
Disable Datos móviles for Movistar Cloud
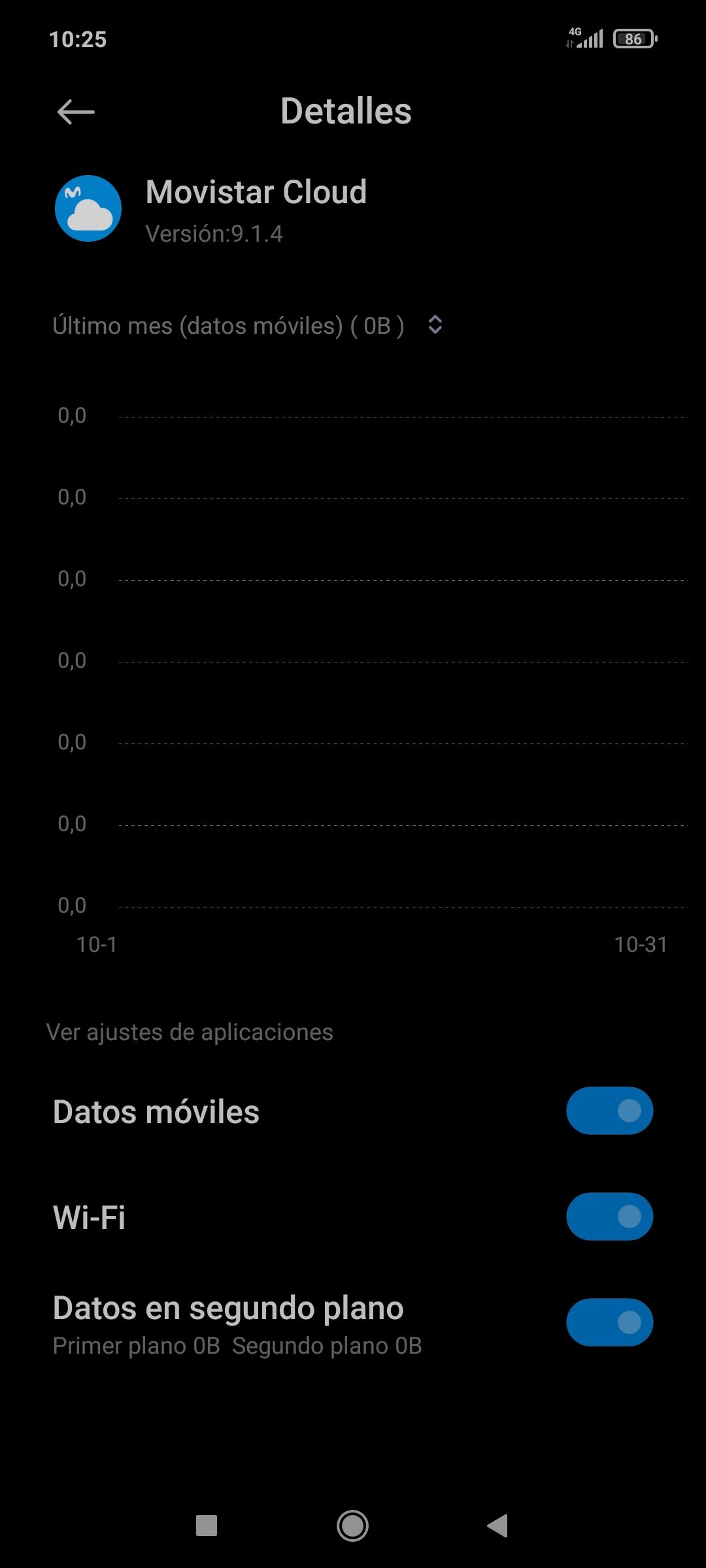(609, 1111)
